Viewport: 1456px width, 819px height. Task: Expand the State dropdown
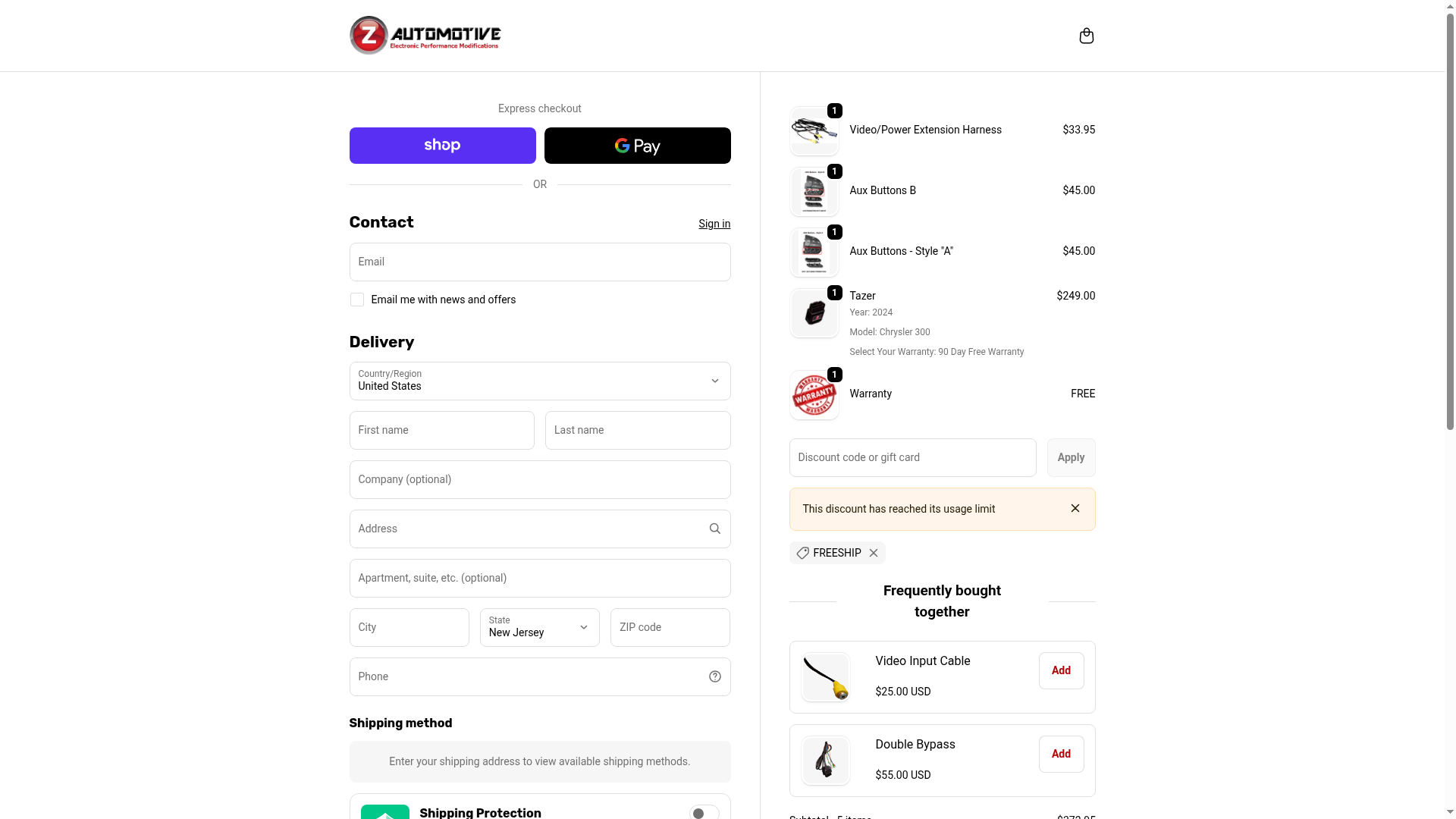[539, 627]
